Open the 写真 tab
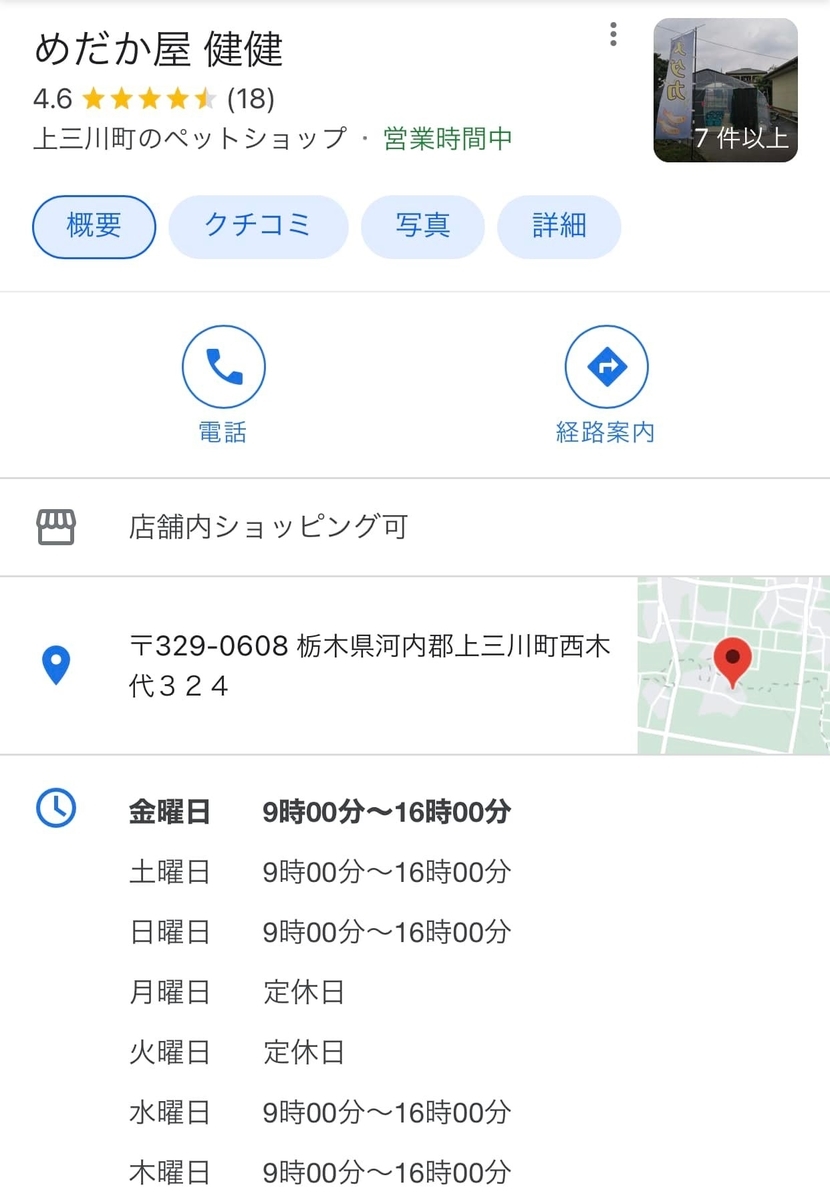 (422, 227)
